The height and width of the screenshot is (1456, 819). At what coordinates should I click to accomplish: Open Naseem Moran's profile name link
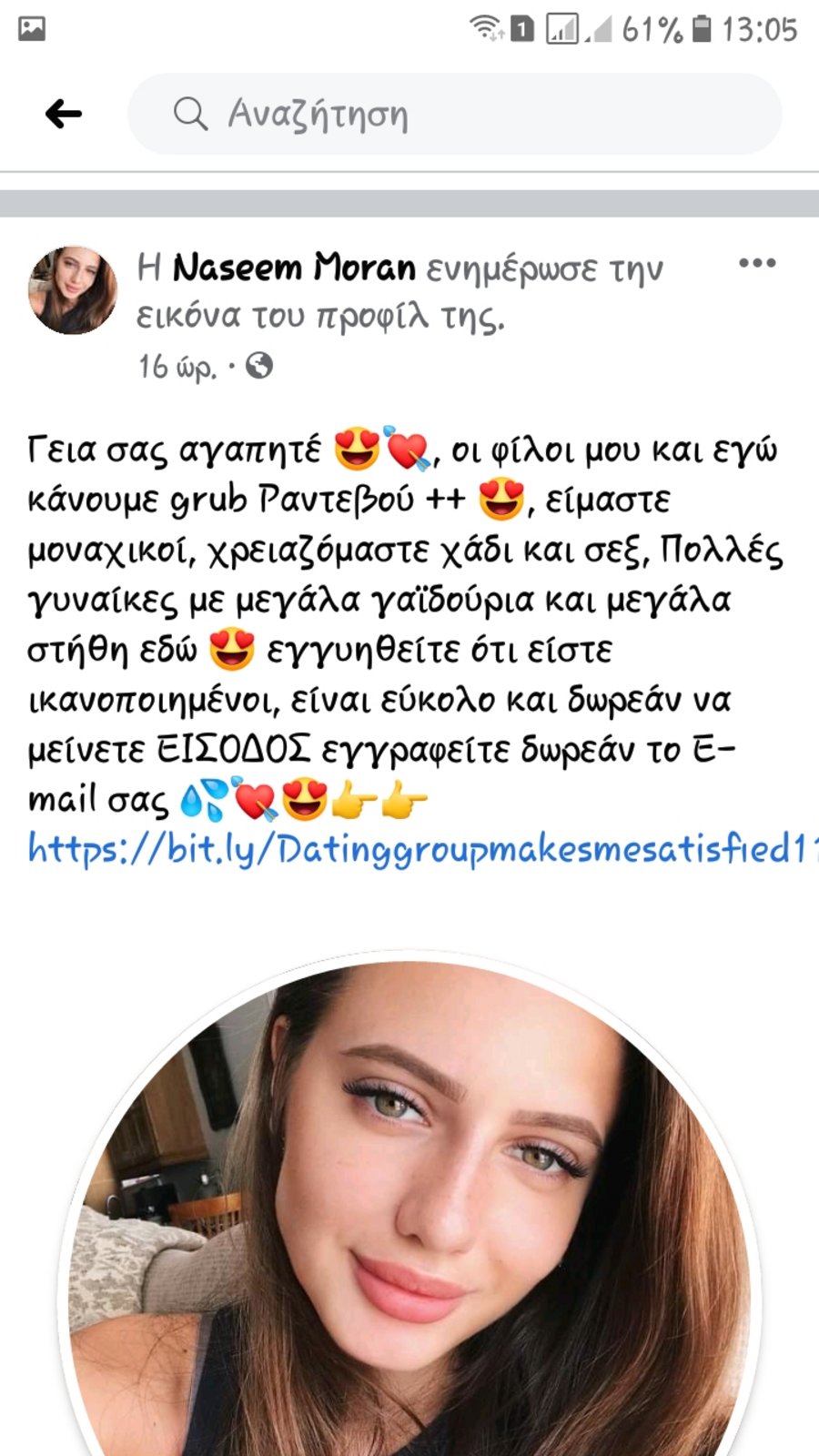293,268
